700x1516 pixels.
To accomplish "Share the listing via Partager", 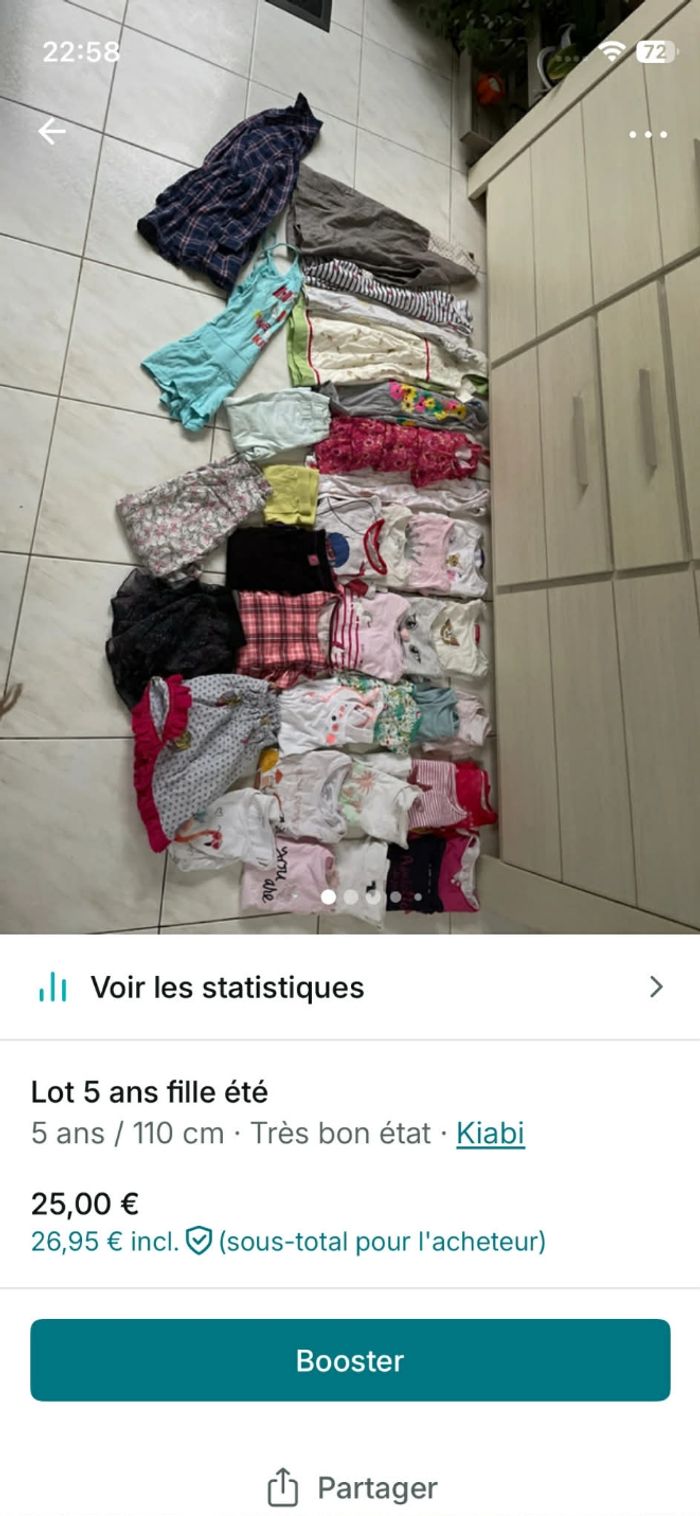I will point(352,1487).
